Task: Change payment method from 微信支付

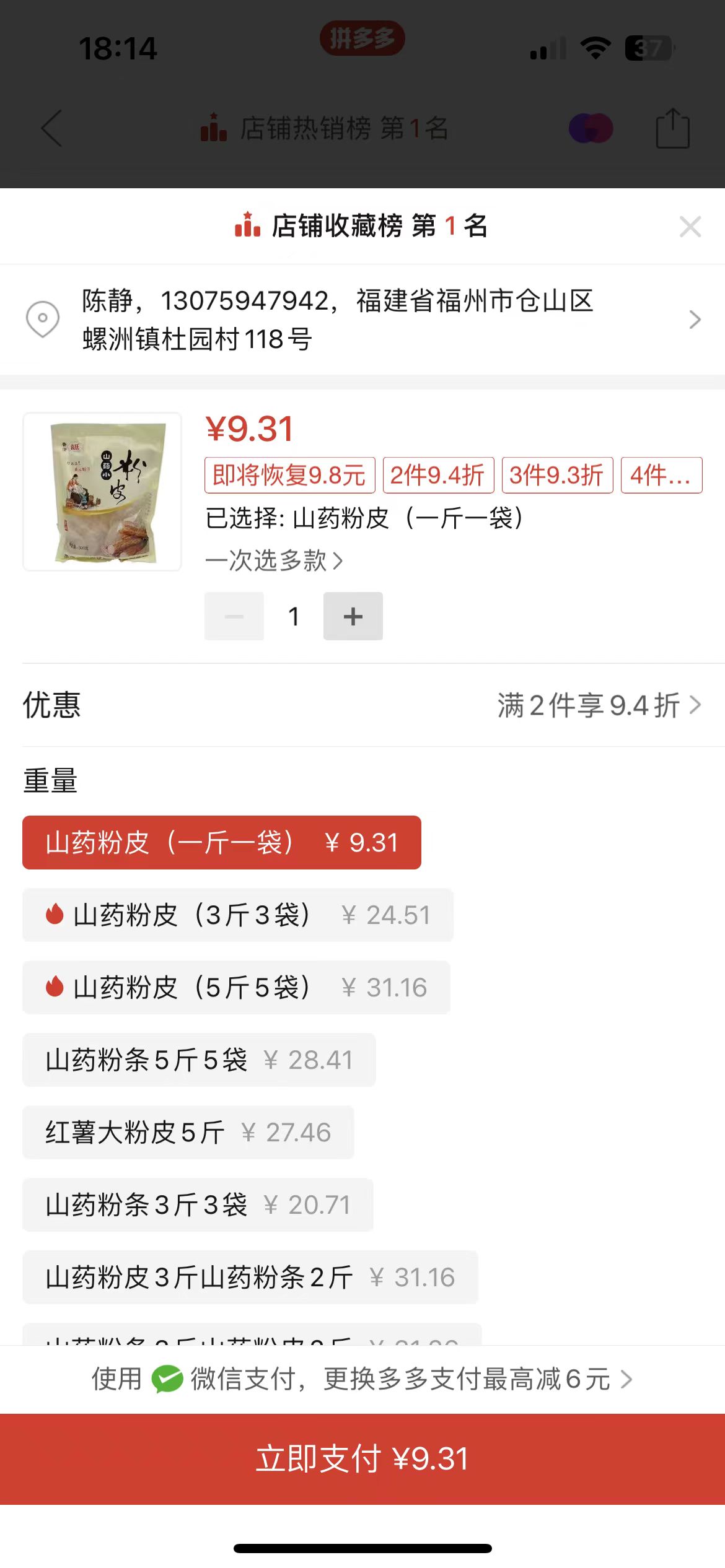Action: click(x=362, y=1379)
